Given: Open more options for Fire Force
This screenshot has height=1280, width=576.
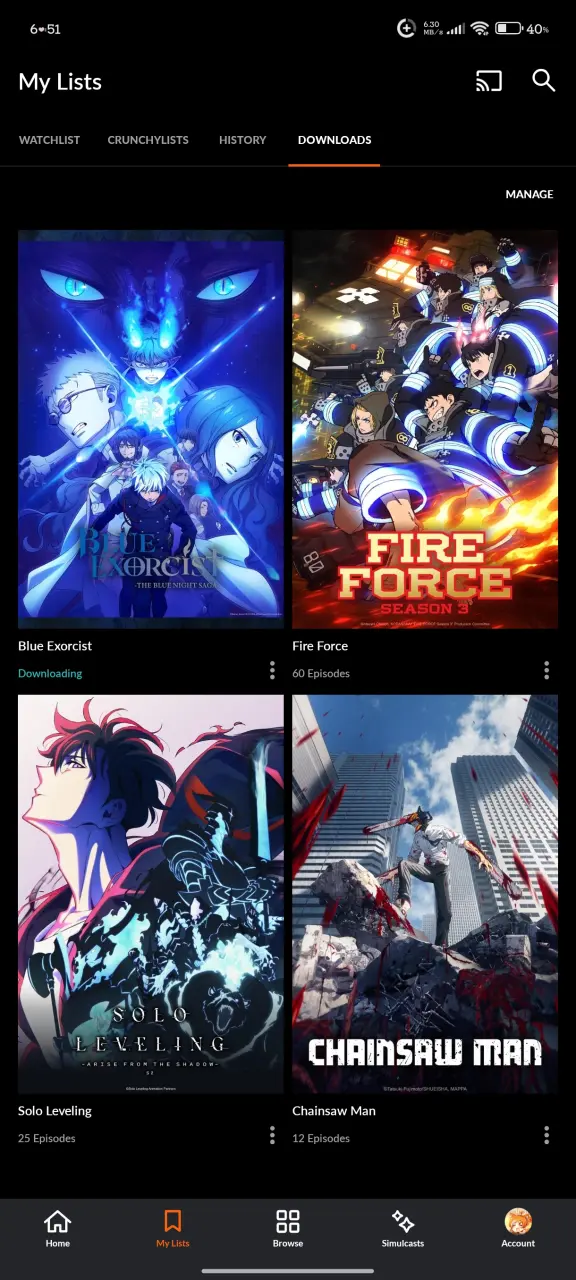Looking at the screenshot, I should click(546, 670).
